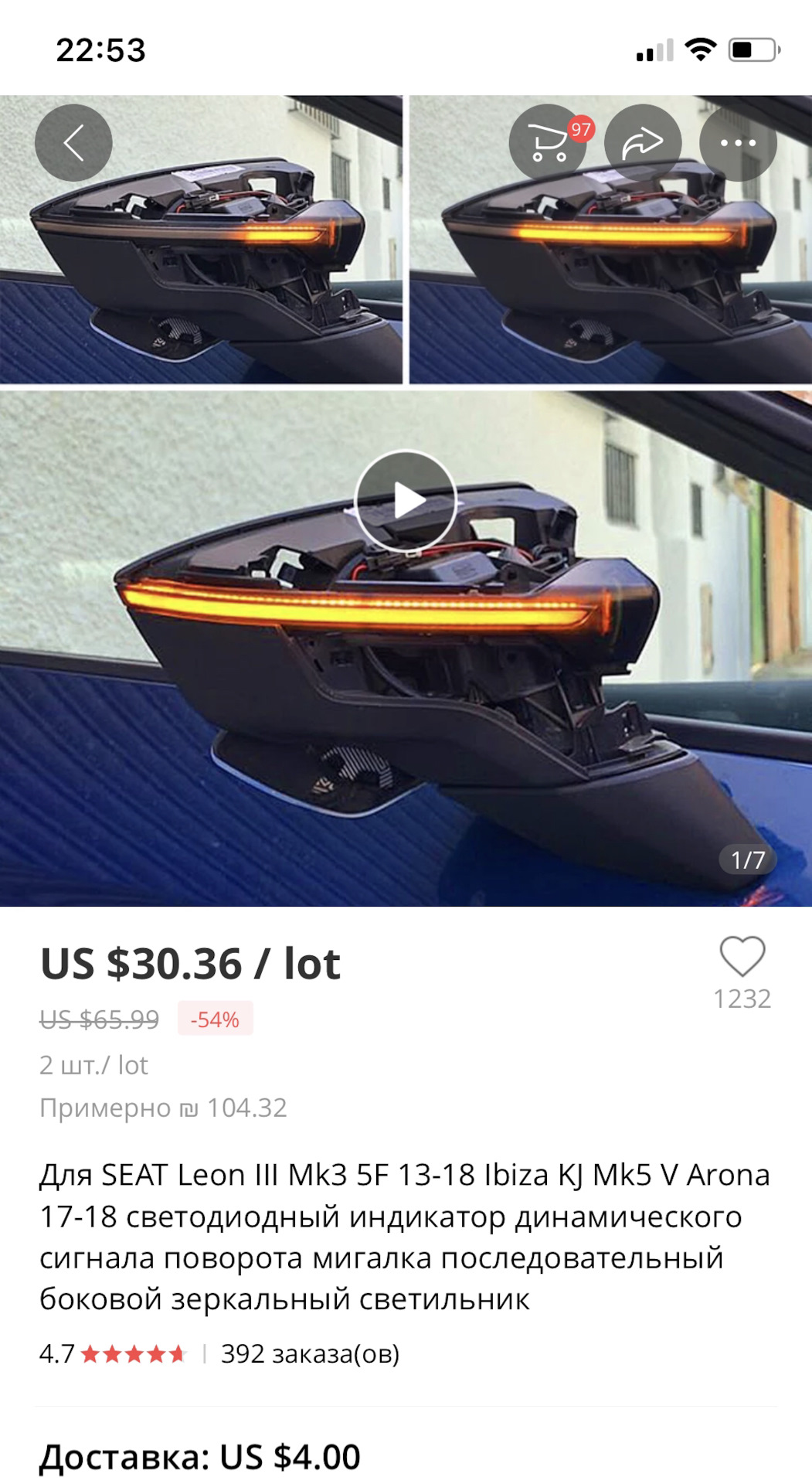This screenshot has height=1484, width=812.
Task: Share this SEAT Leon indicator listing
Action: [x=643, y=143]
